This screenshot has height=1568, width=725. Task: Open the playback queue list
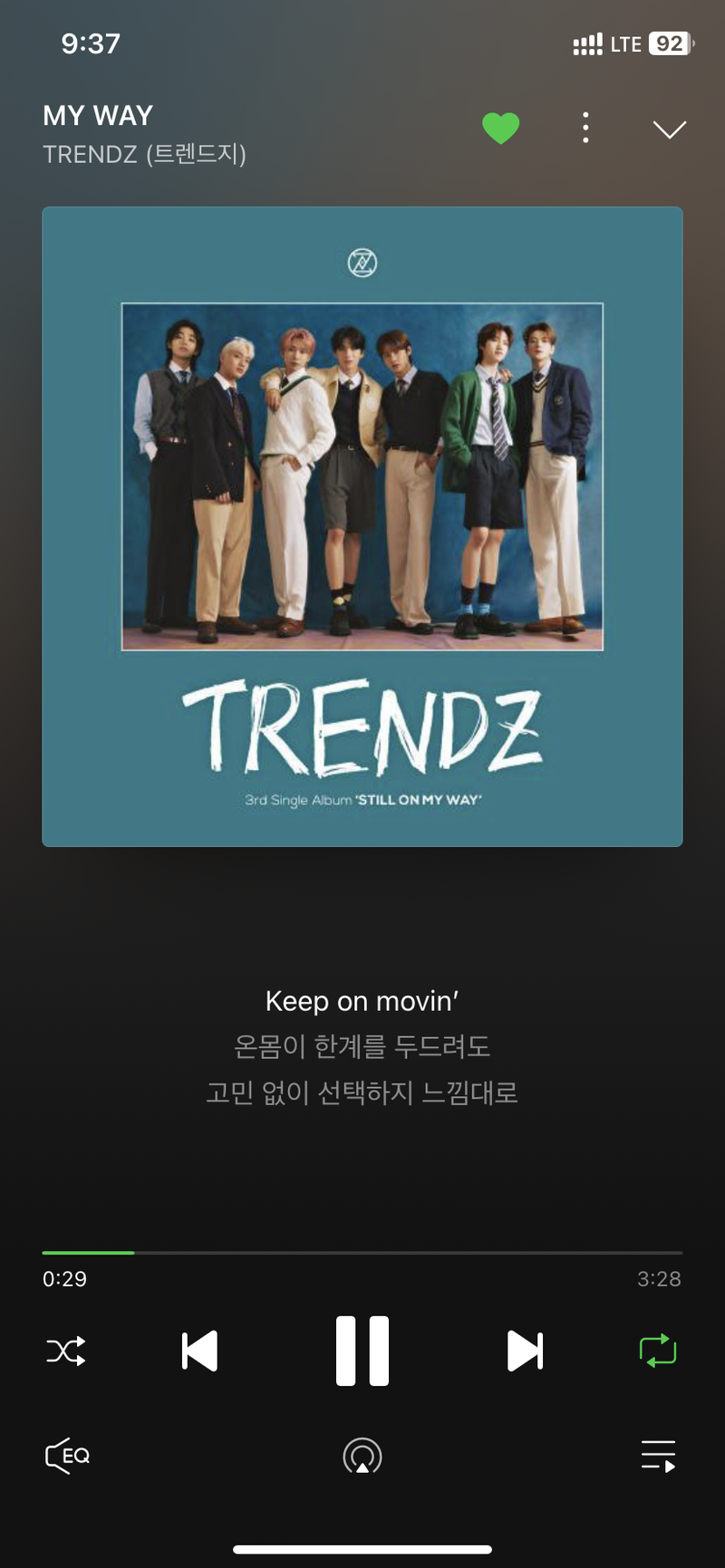658,1456
